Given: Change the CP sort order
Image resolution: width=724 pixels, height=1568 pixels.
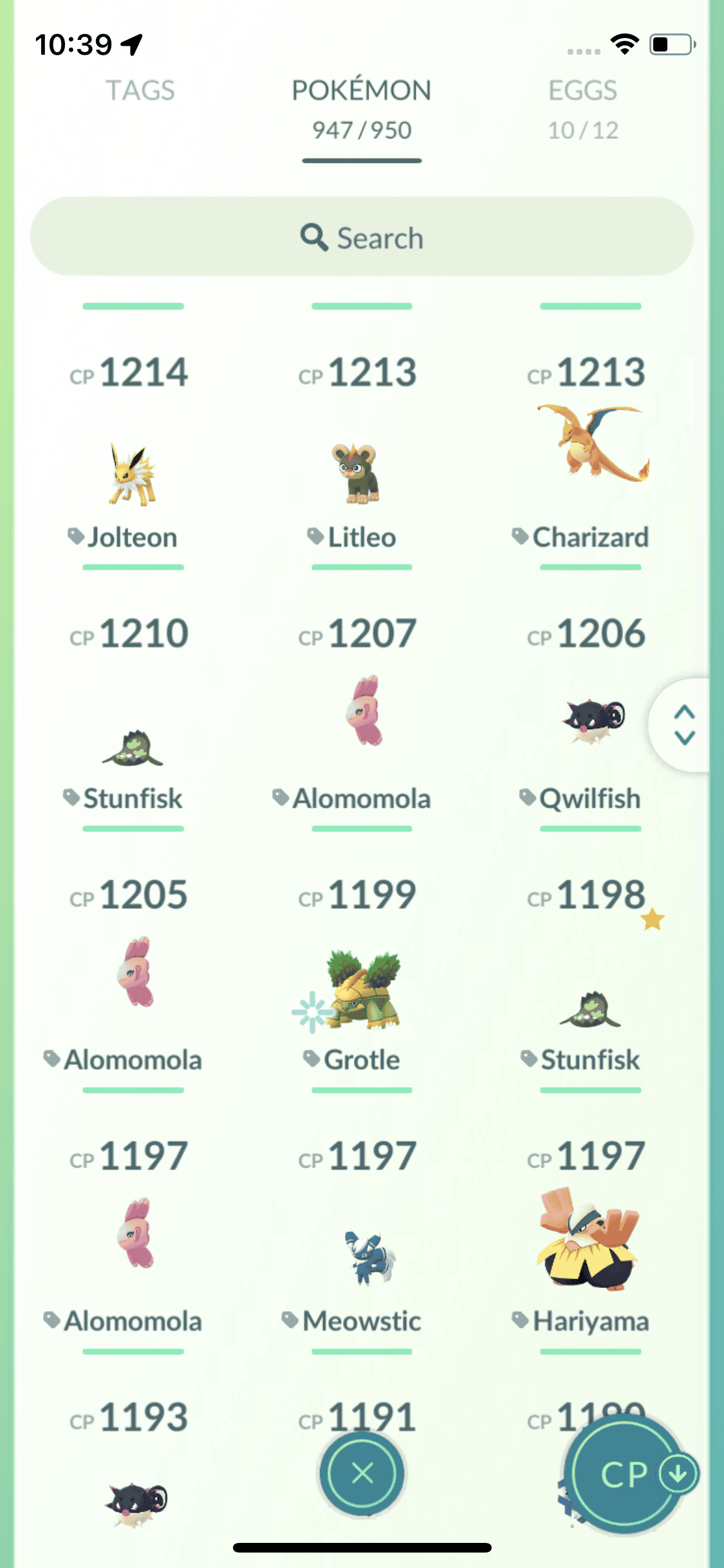Looking at the screenshot, I should coord(626,1474).
